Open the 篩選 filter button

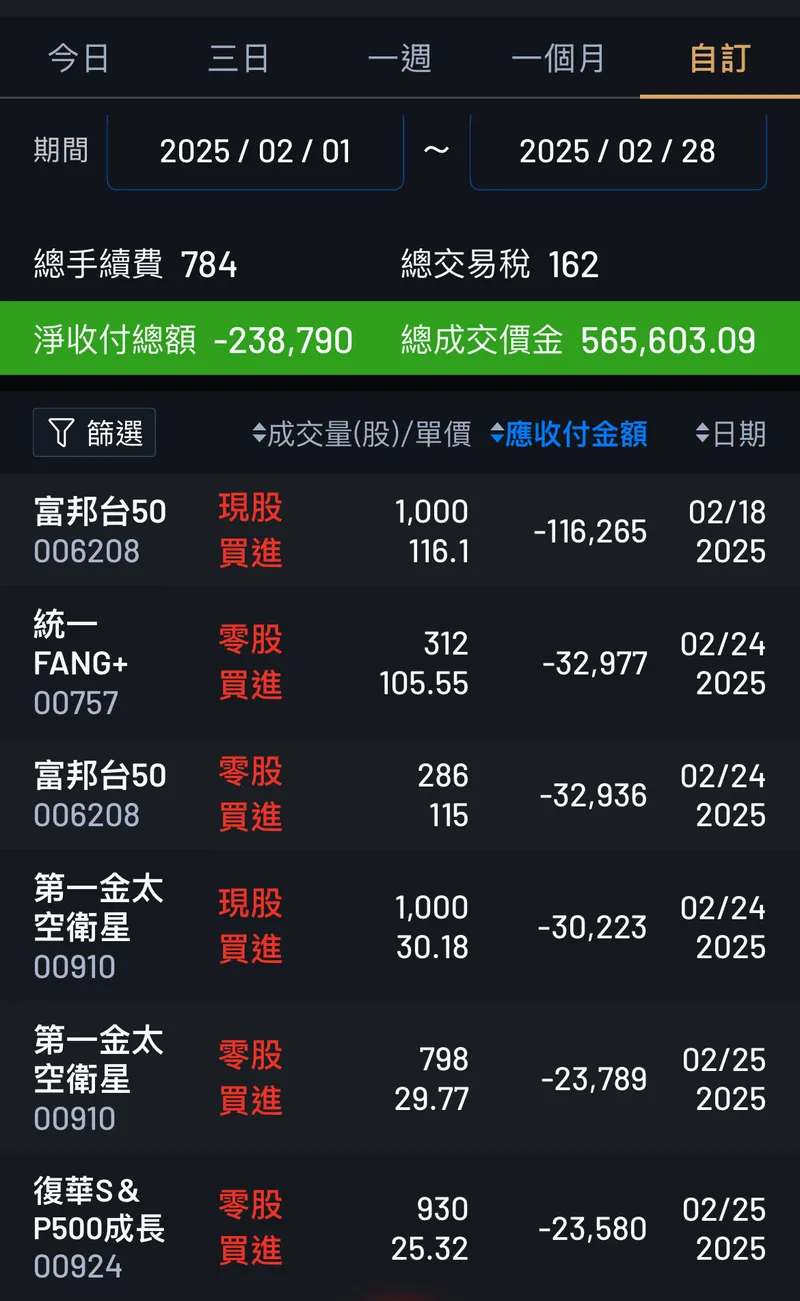tap(94, 433)
